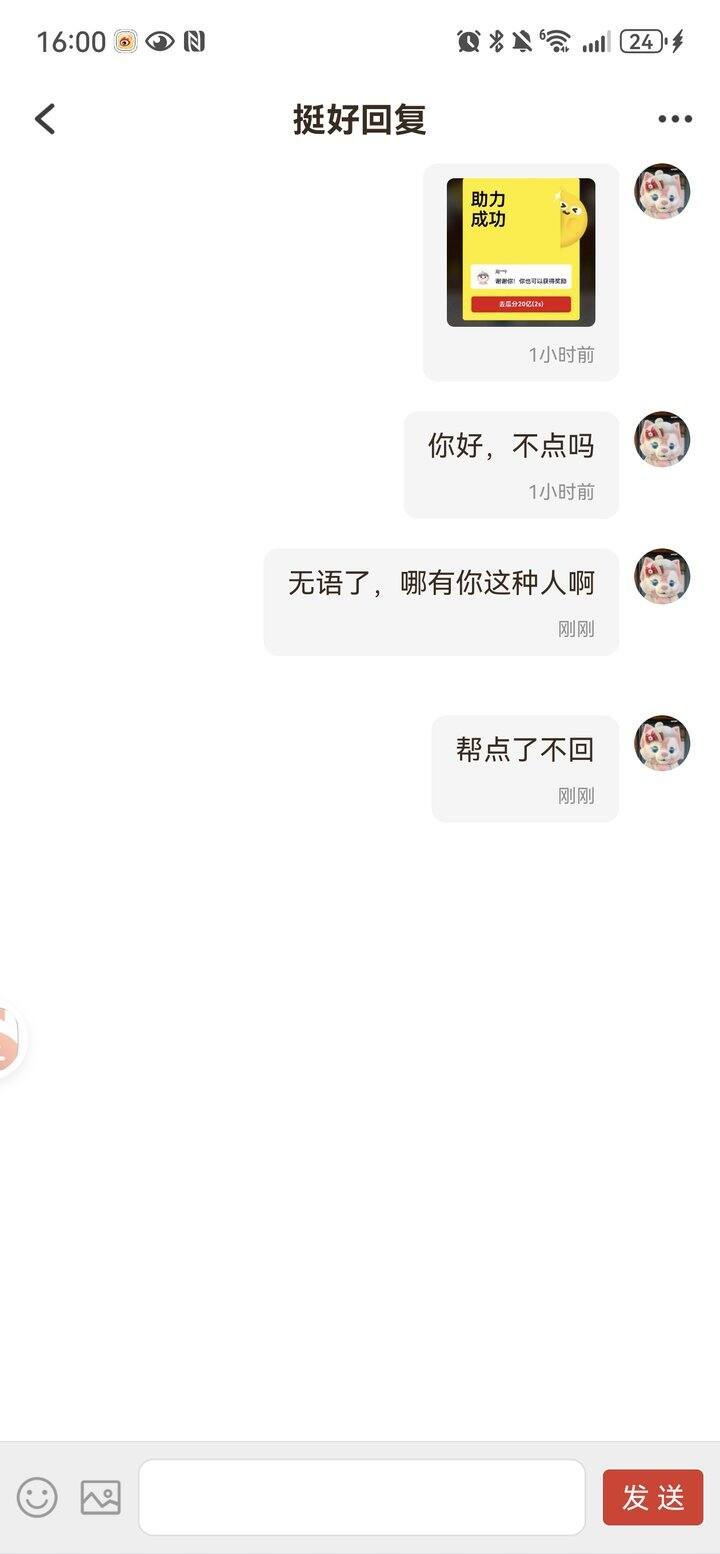Screen dimensions: 720x1554
Task: Open the emoji picker
Action: pyautogui.click(x=37, y=1497)
